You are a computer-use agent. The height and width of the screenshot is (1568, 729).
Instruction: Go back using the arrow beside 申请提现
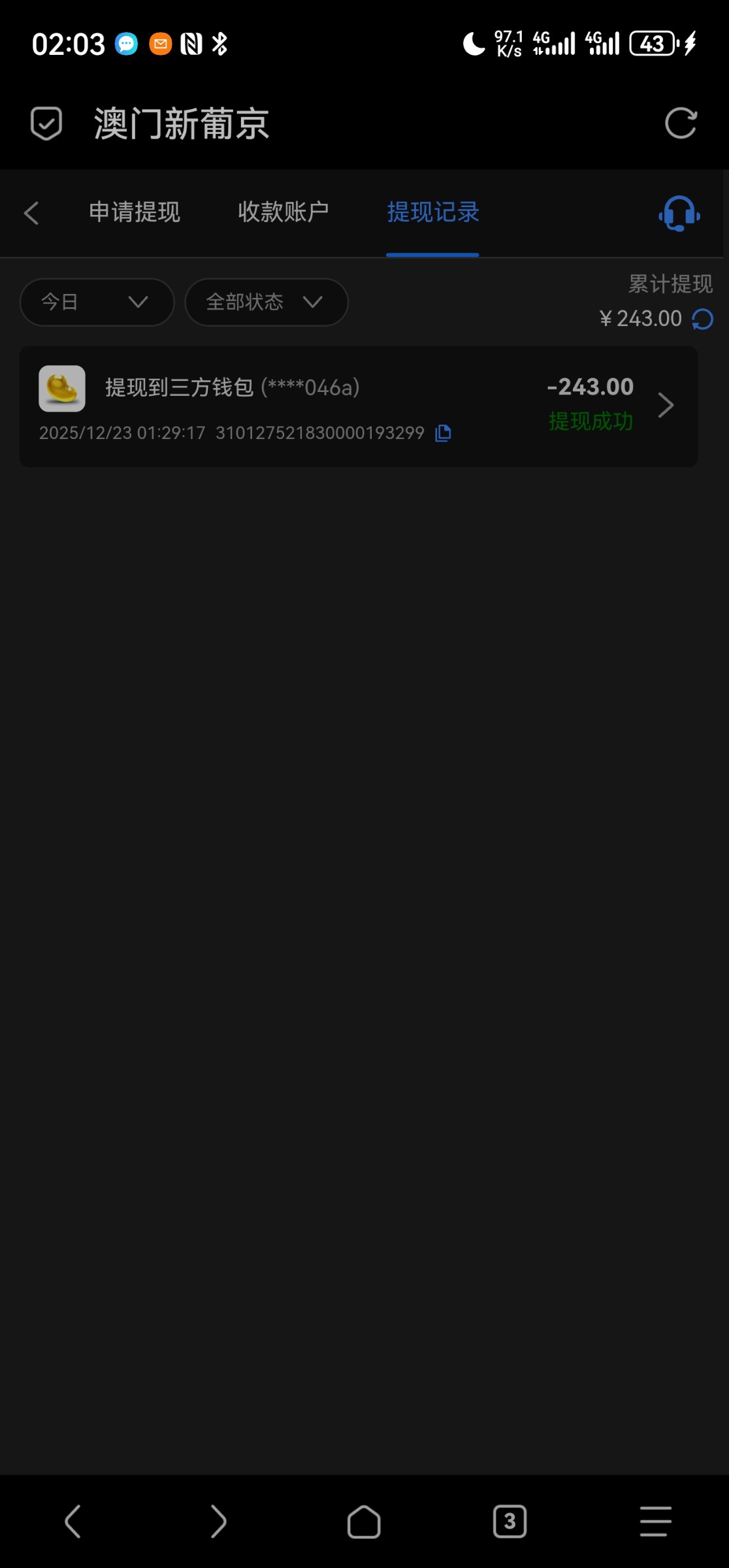click(x=31, y=213)
